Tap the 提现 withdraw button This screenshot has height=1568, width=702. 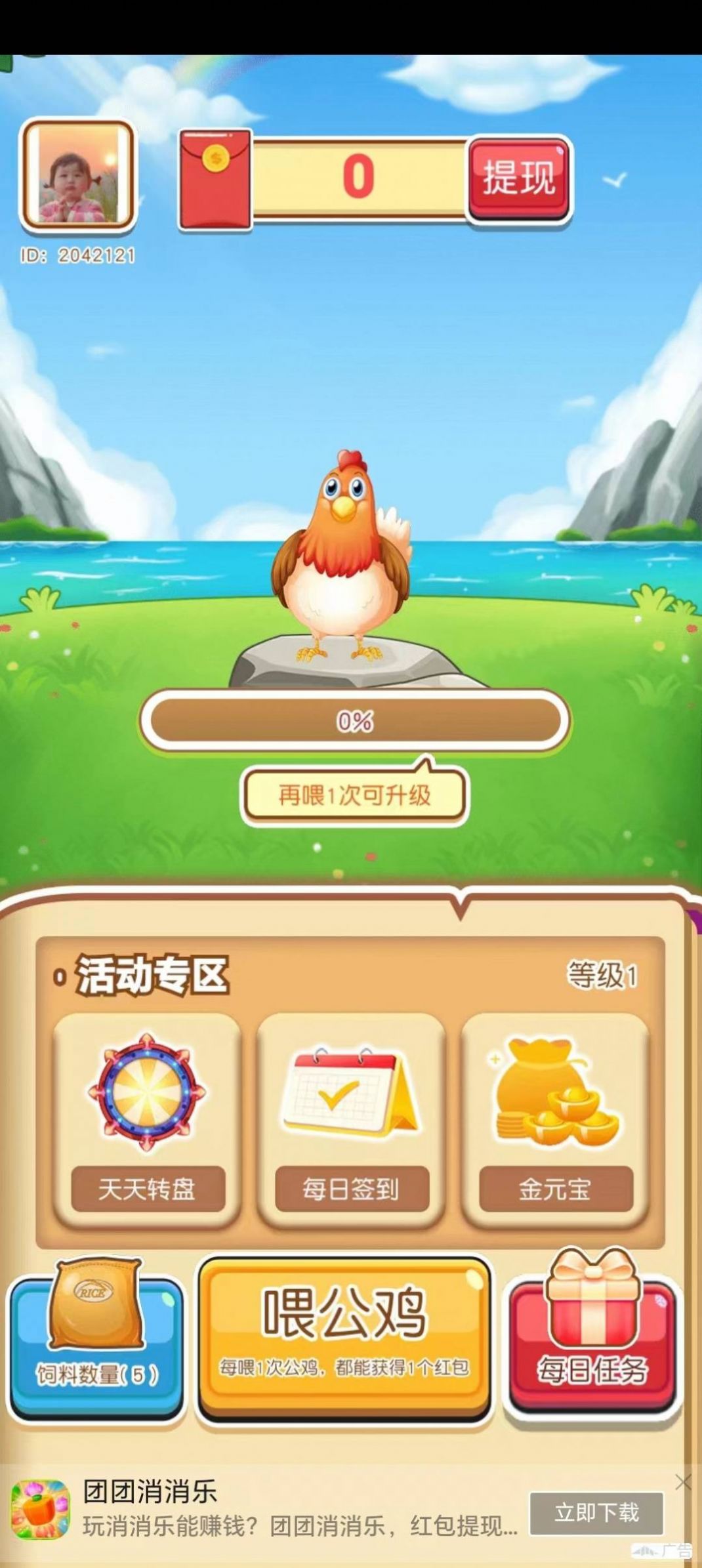(x=518, y=178)
